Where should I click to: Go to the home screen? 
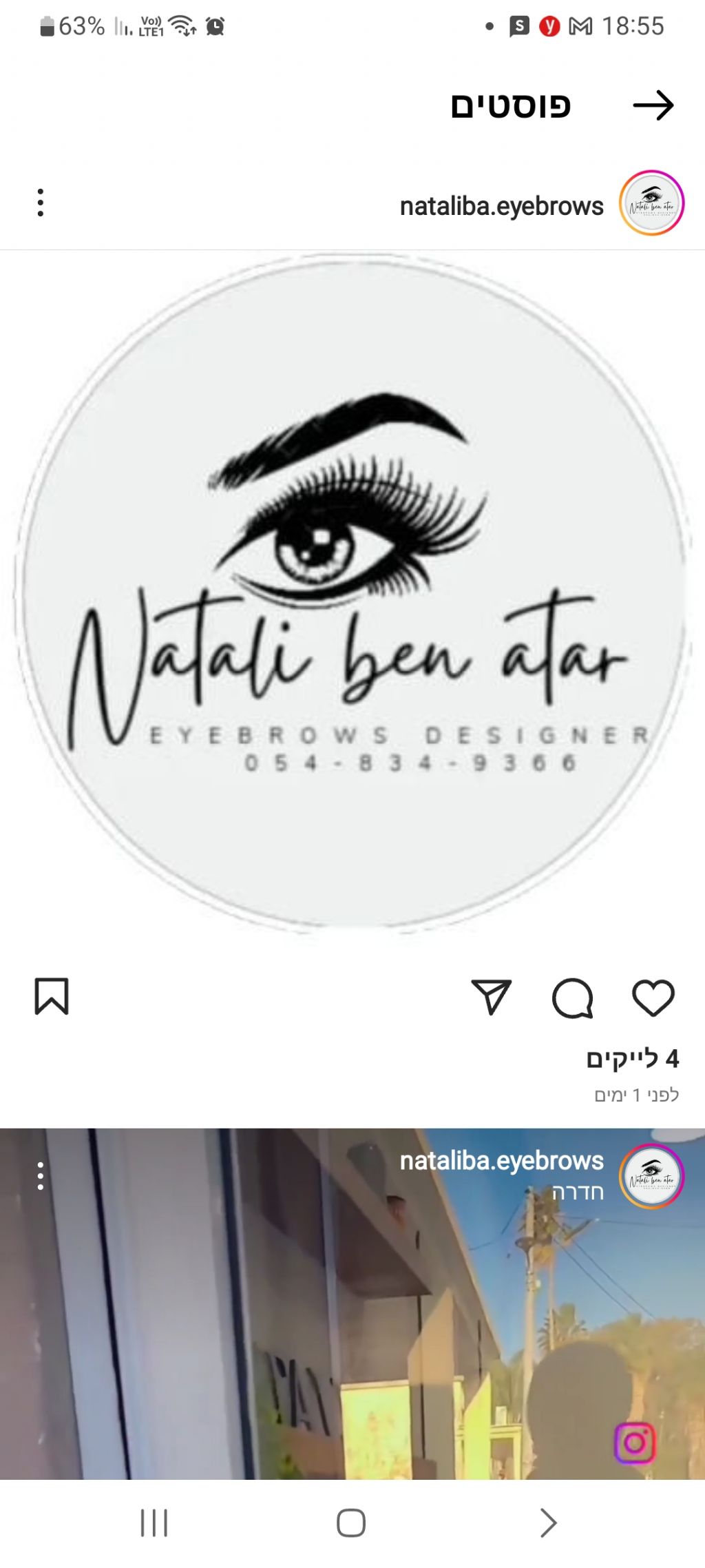(351, 1523)
